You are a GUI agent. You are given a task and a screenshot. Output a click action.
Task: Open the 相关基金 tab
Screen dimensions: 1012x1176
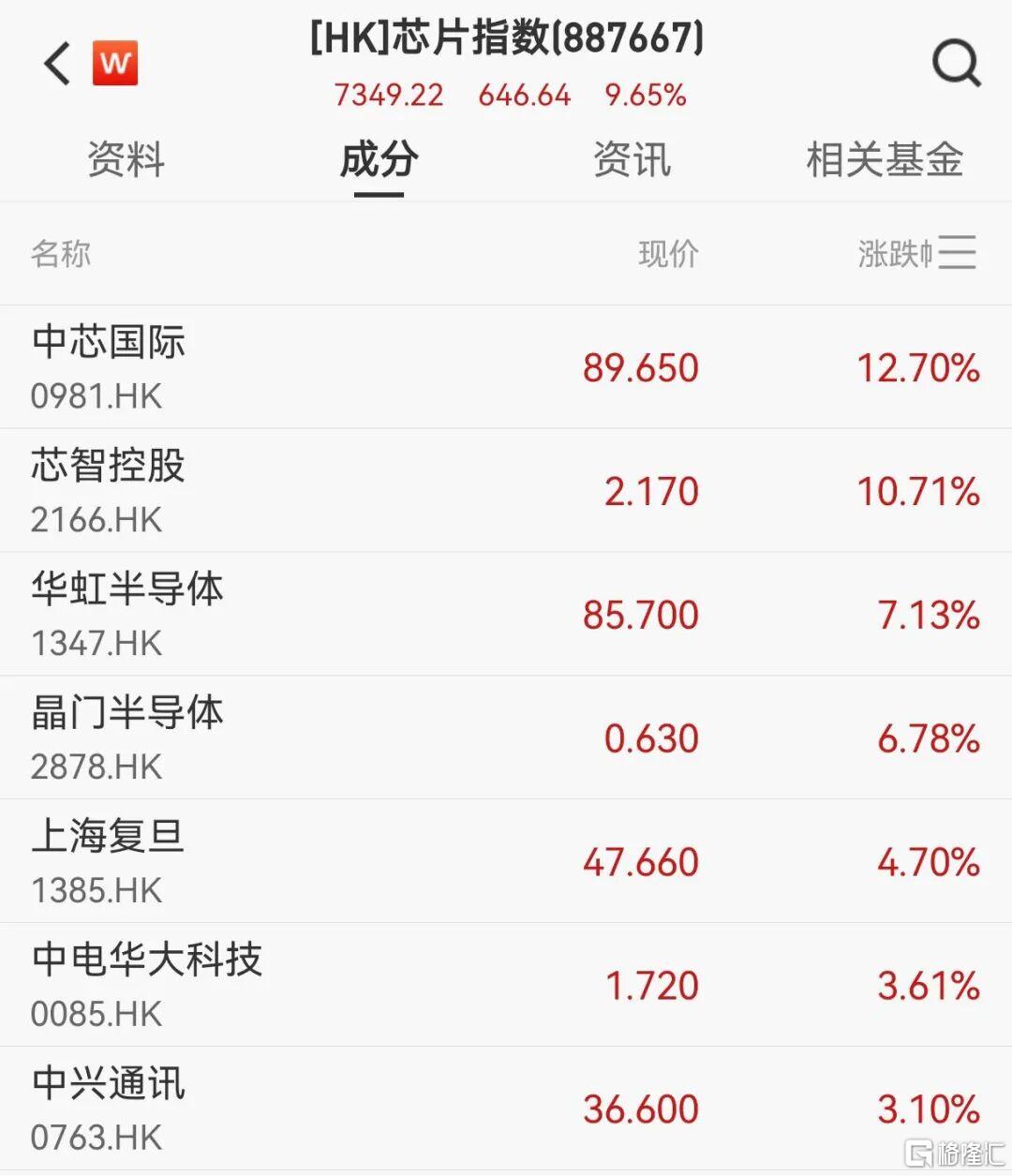point(884,159)
